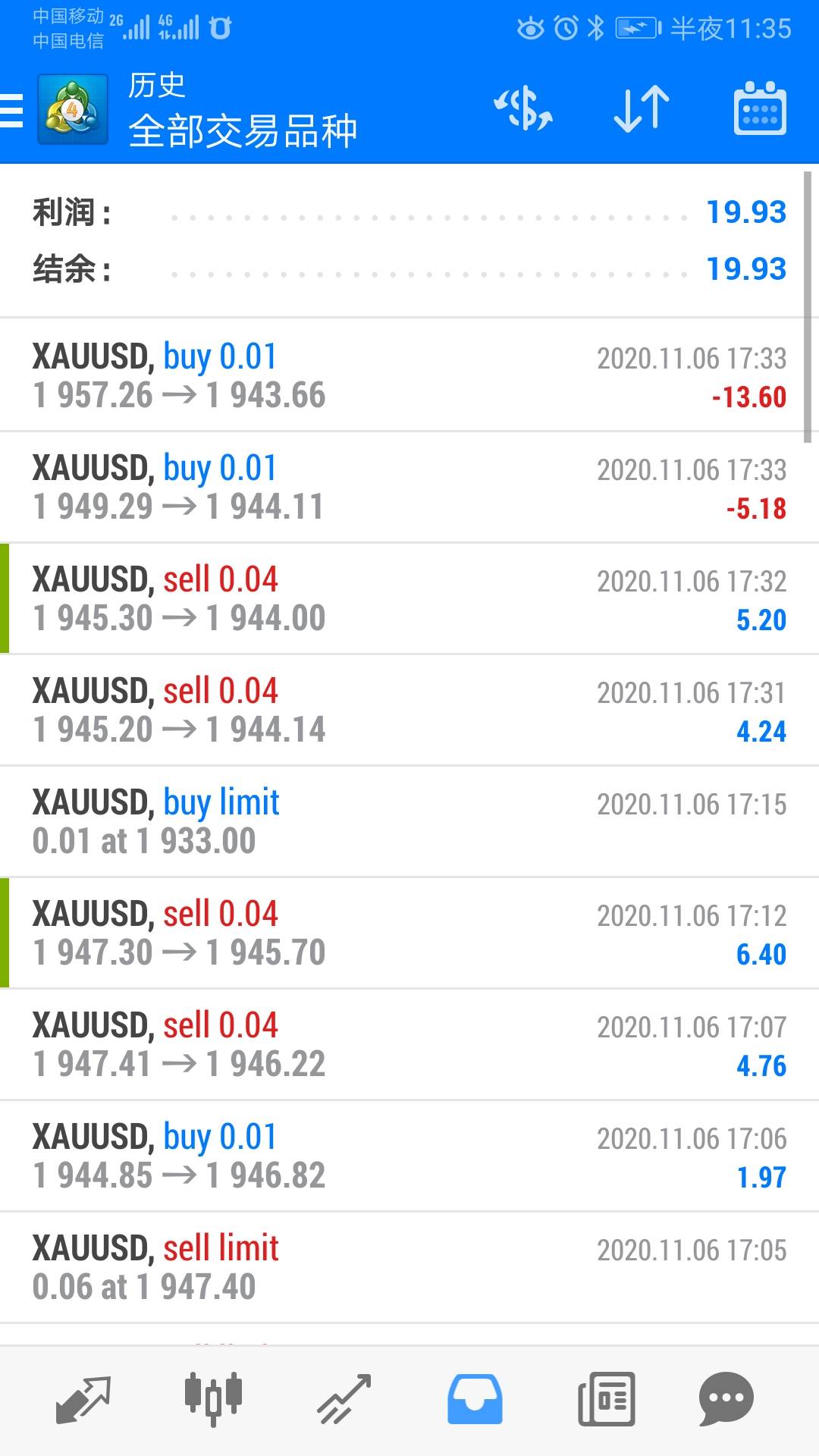Open the buy trade with -13.60 loss

(409, 375)
